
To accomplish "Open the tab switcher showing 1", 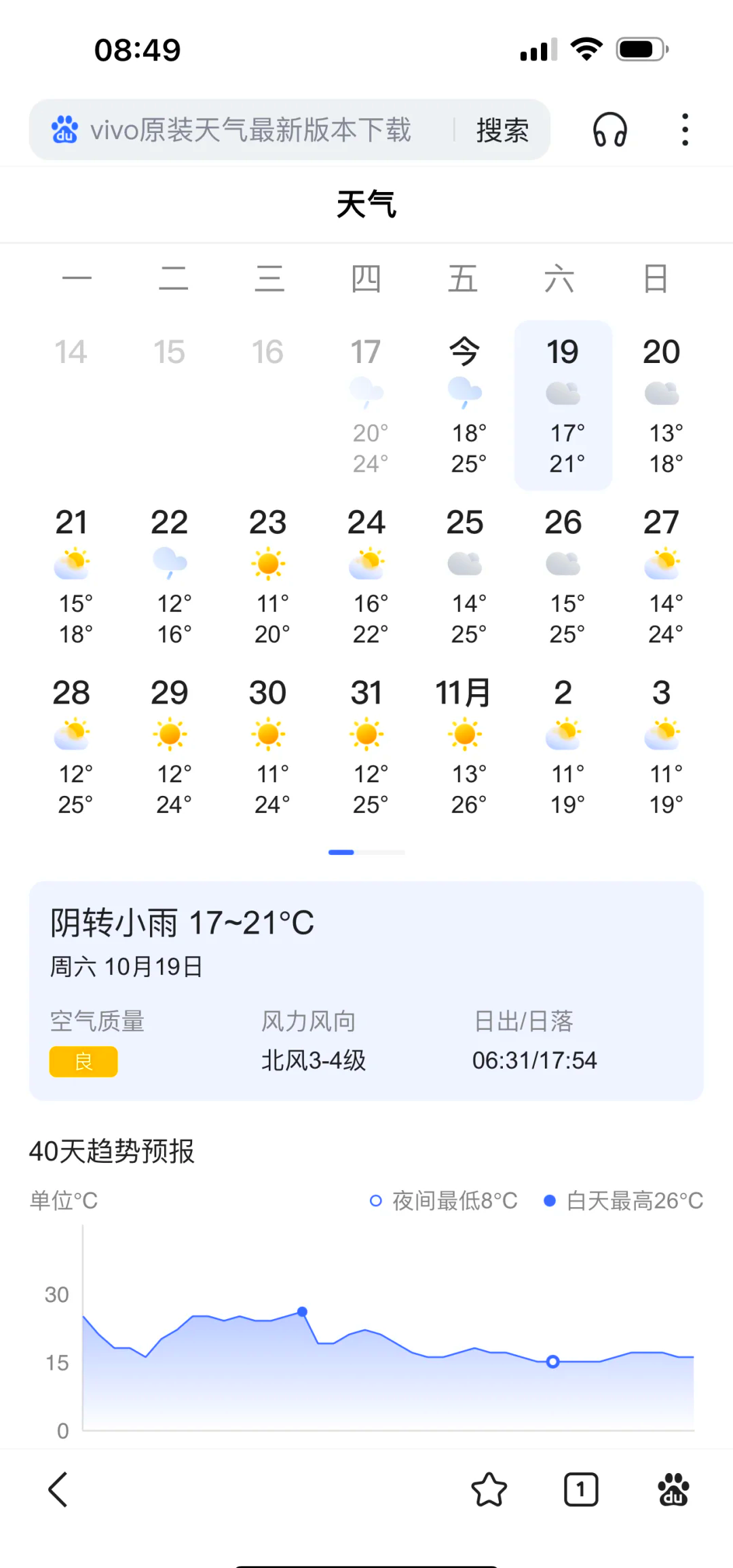I will [581, 1489].
